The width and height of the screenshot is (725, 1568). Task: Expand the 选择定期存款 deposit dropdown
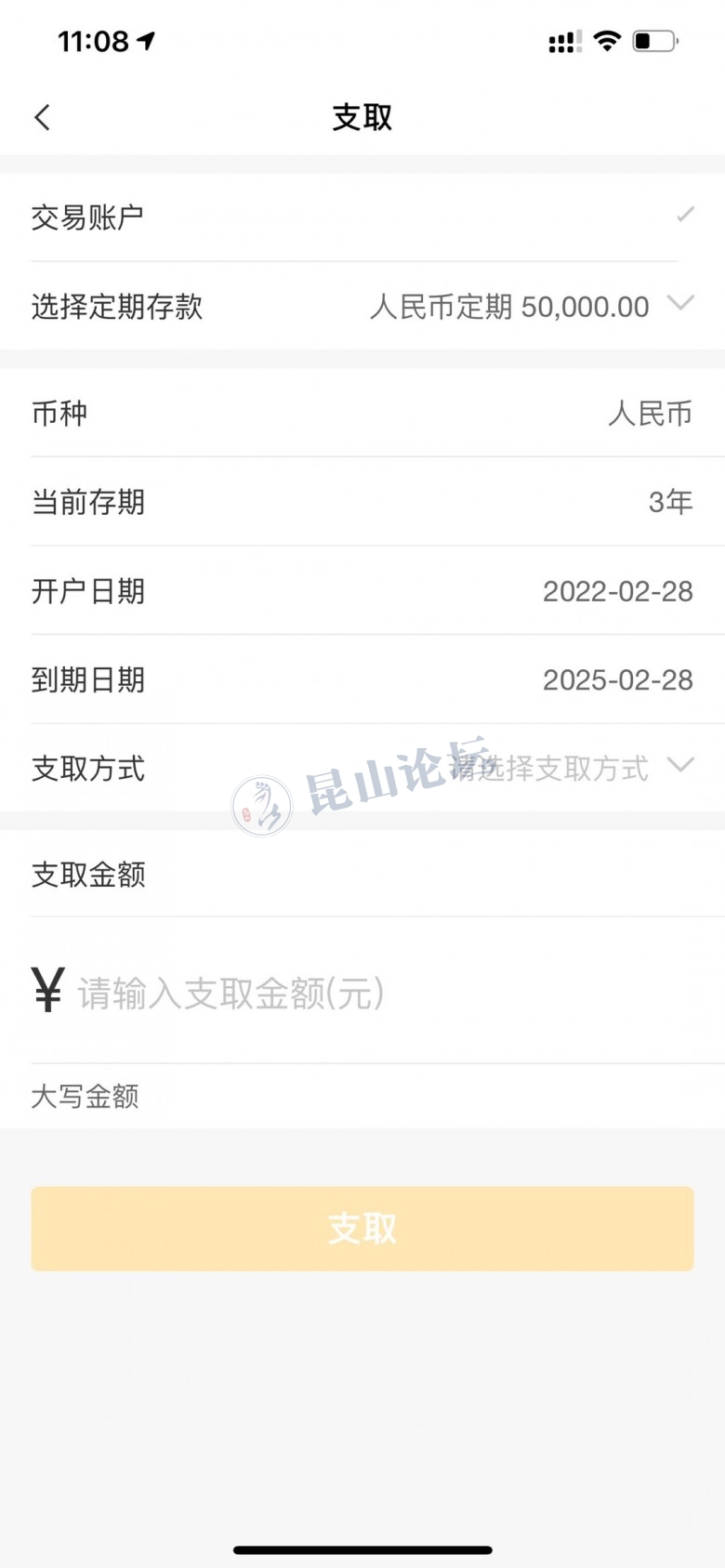pyautogui.click(x=680, y=305)
